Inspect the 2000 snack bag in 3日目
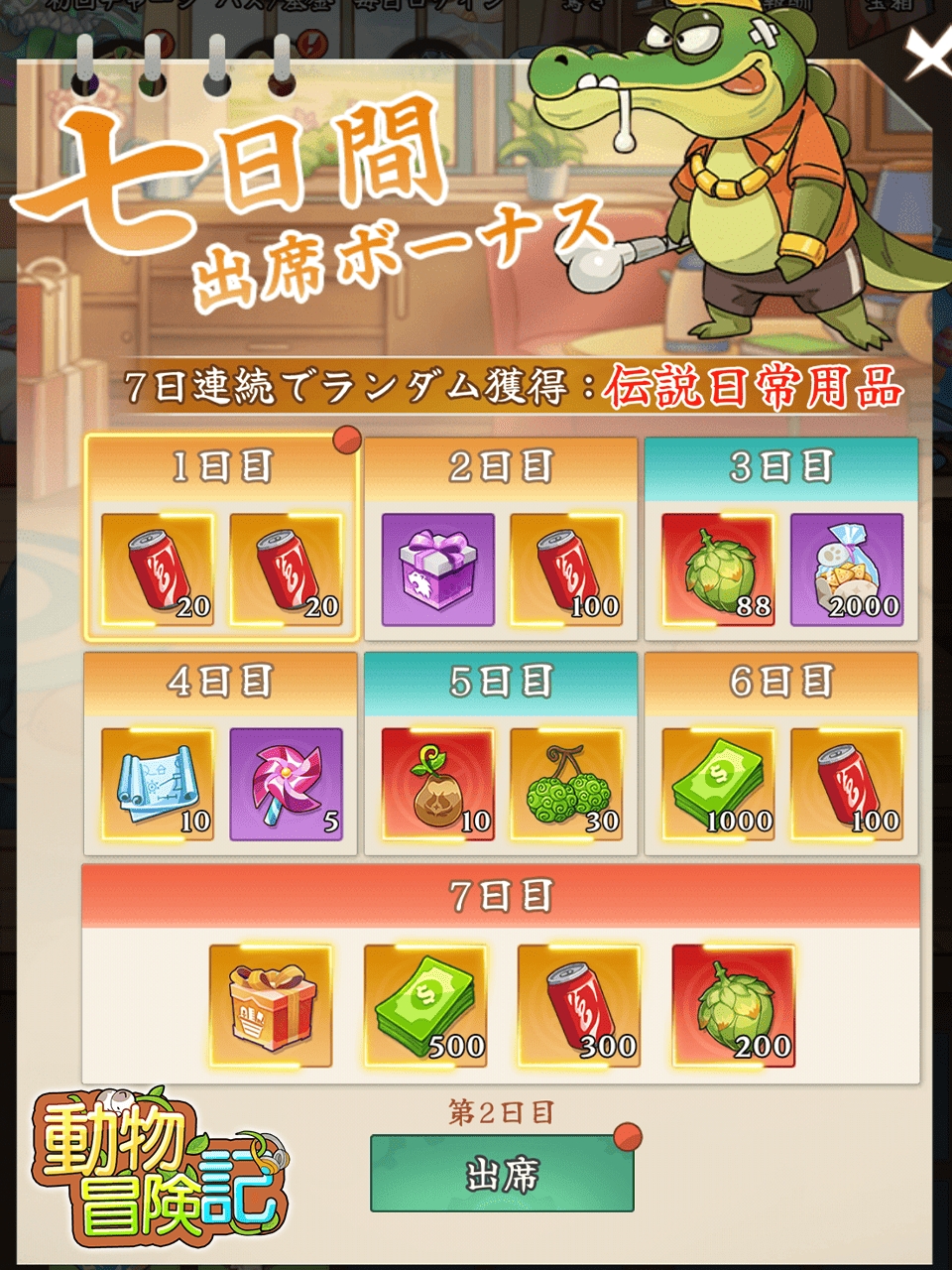Screen dimensions: 952x1270 (846, 570)
